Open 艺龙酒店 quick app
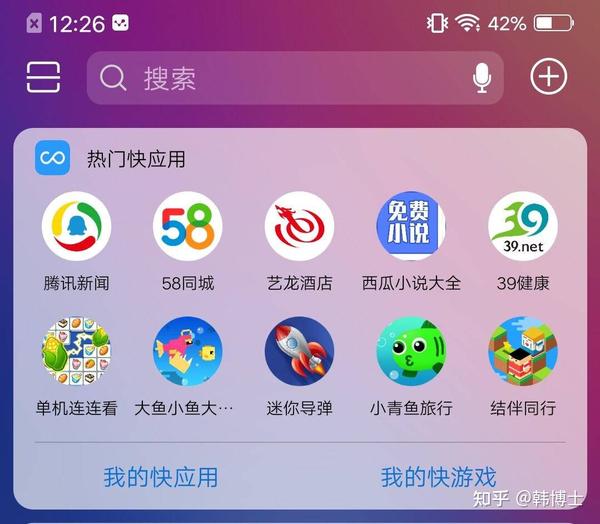This screenshot has width=600, height=524. (299, 228)
